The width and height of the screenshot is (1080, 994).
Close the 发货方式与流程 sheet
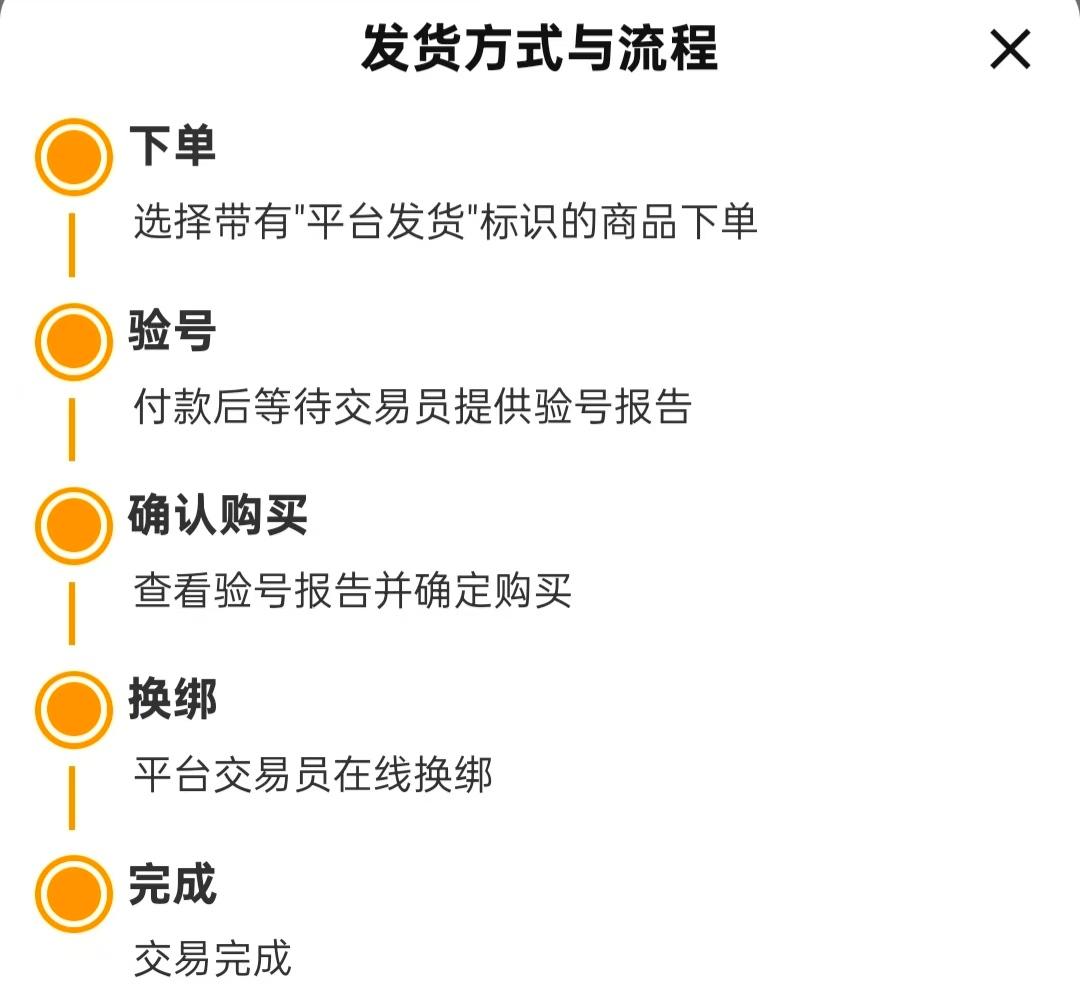(x=1010, y=49)
